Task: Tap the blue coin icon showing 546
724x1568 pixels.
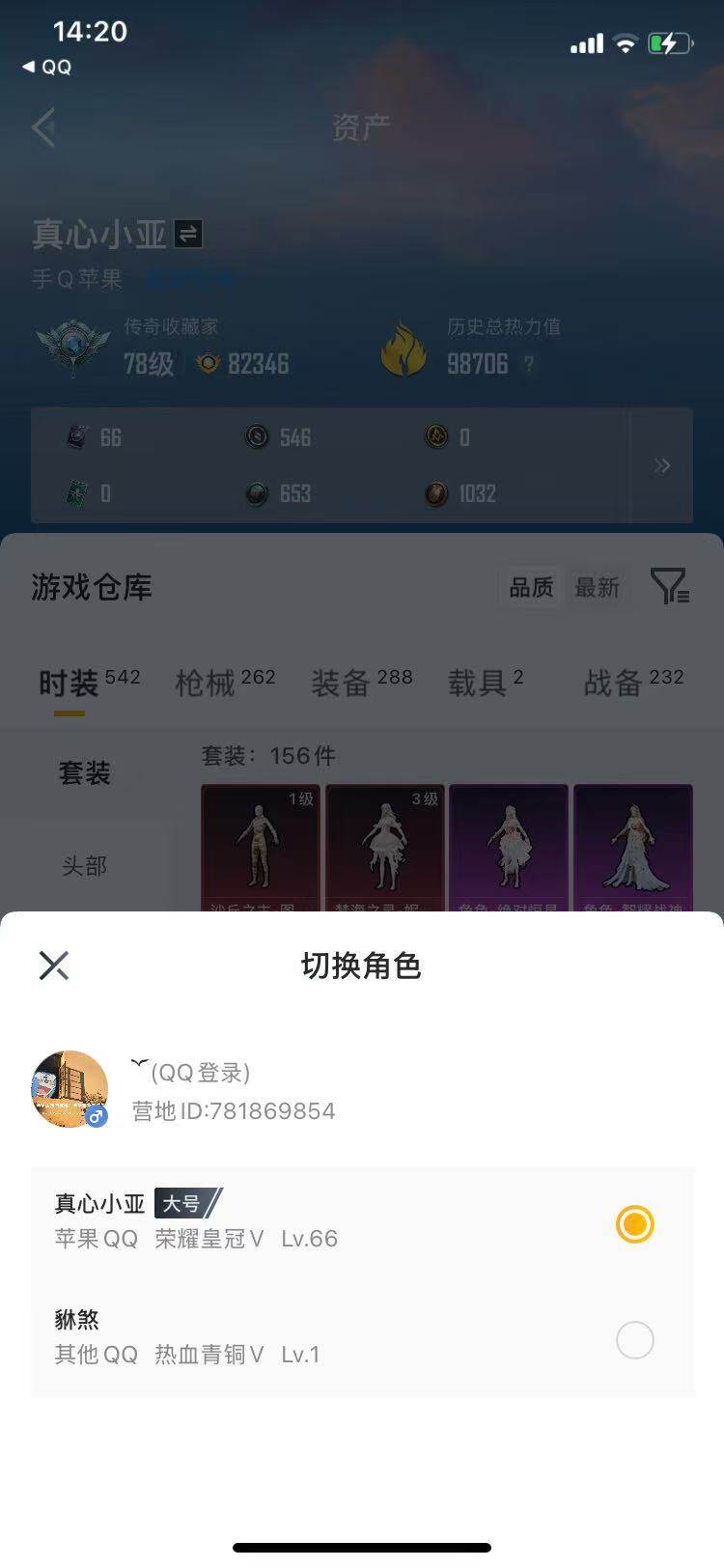Action: 255,437
